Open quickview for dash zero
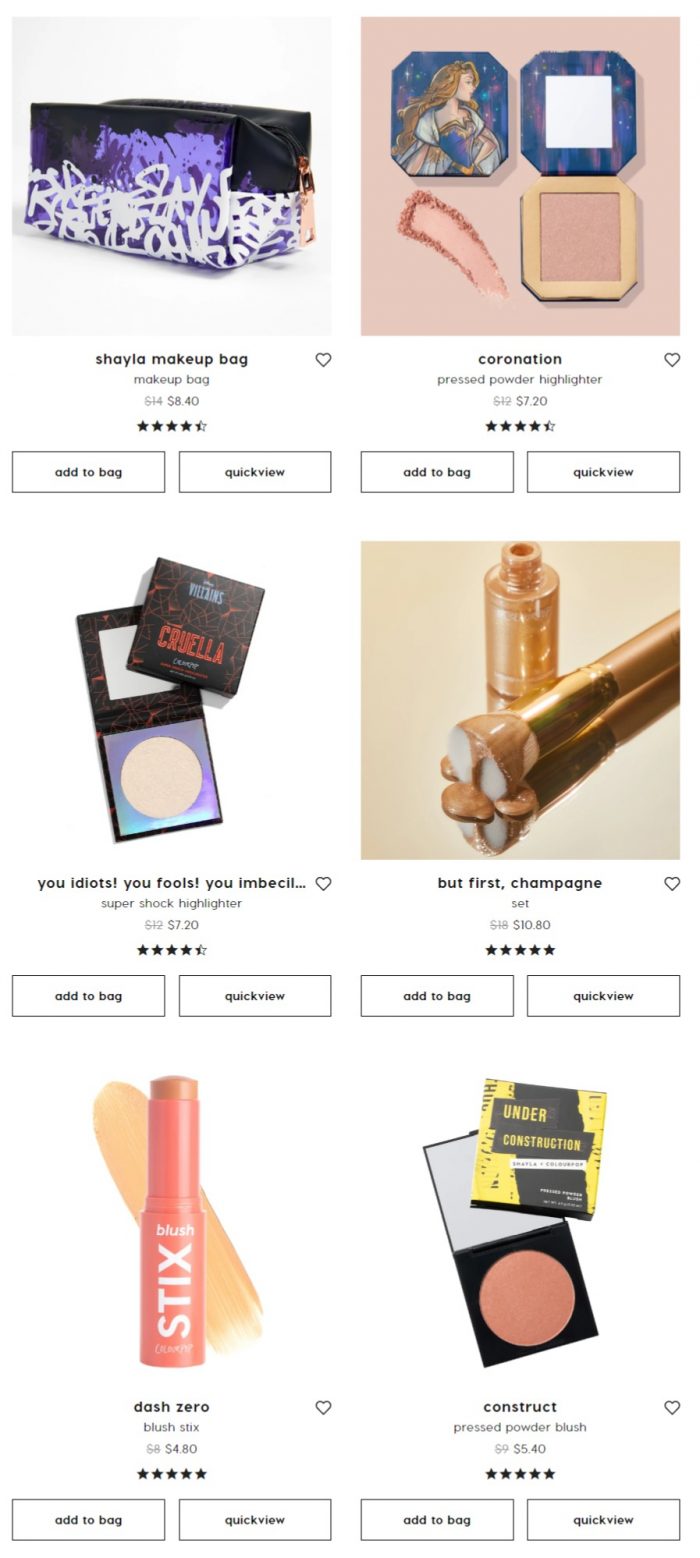 coord(255,1520)
